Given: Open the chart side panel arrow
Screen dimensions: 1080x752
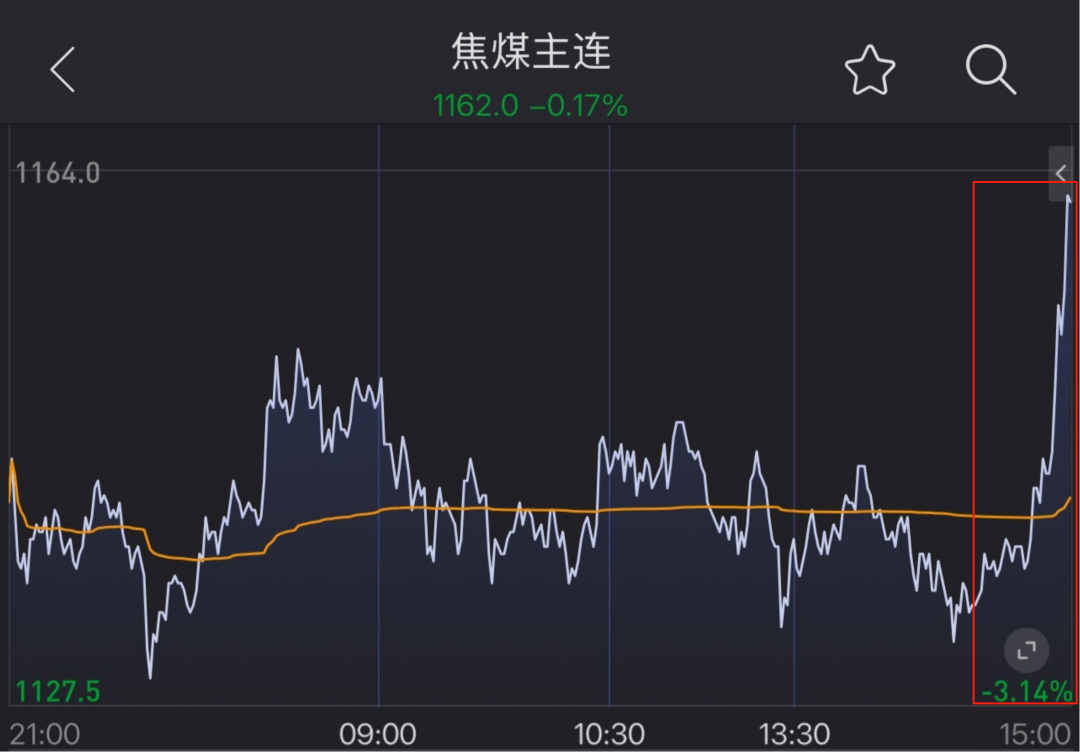Looking at the screenshot, I should 1061,173.
